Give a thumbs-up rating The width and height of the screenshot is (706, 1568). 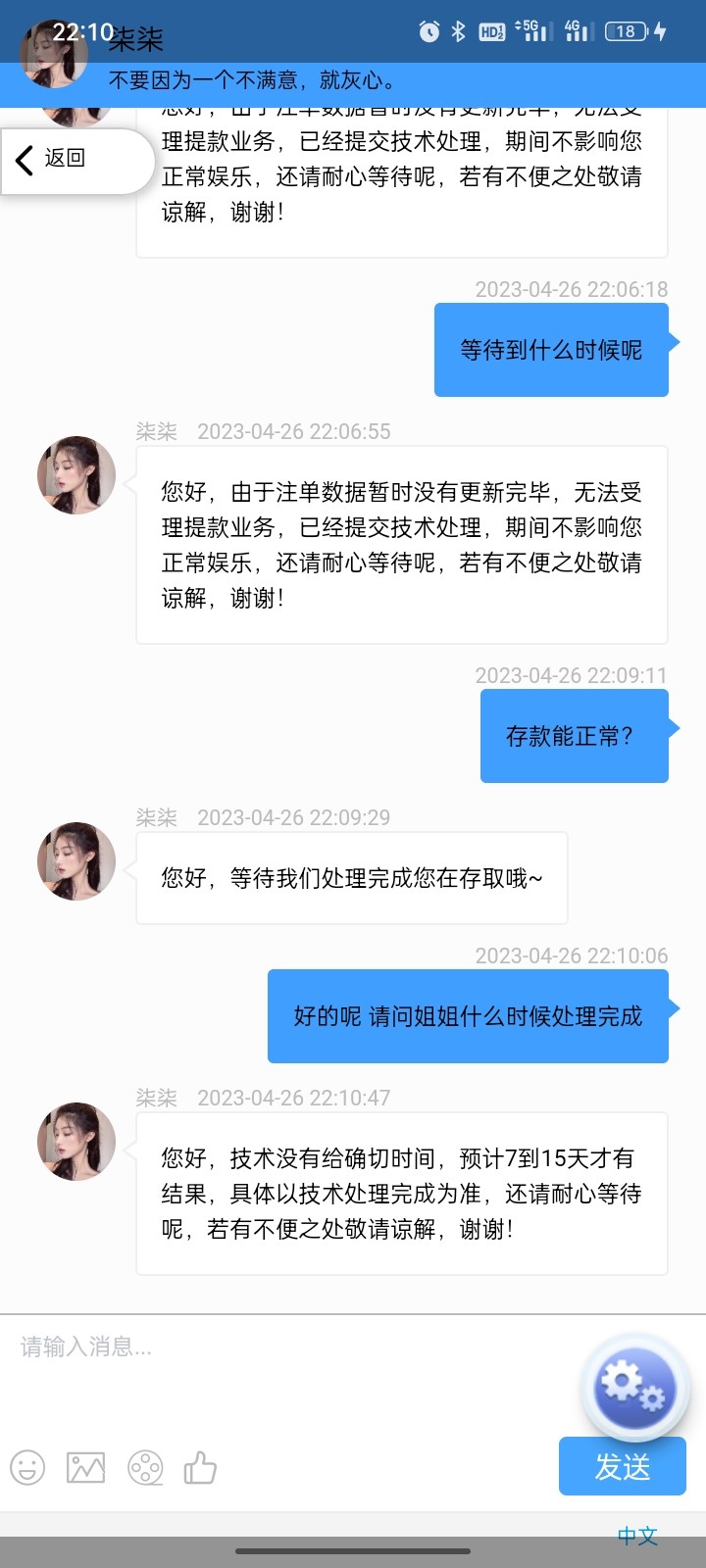tap(200, 1468)
